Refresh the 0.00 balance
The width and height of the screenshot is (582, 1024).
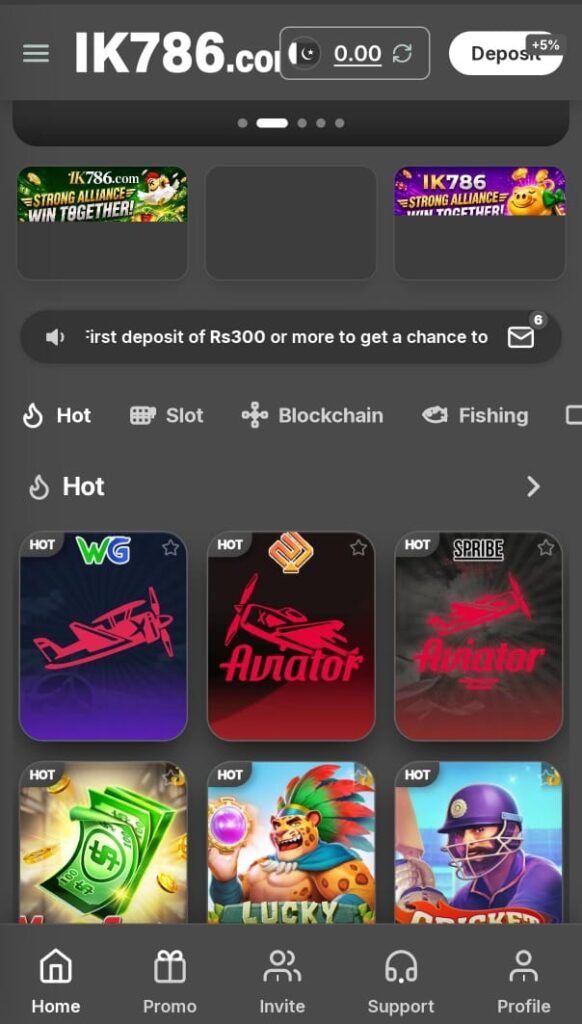[x=402, y=54]
